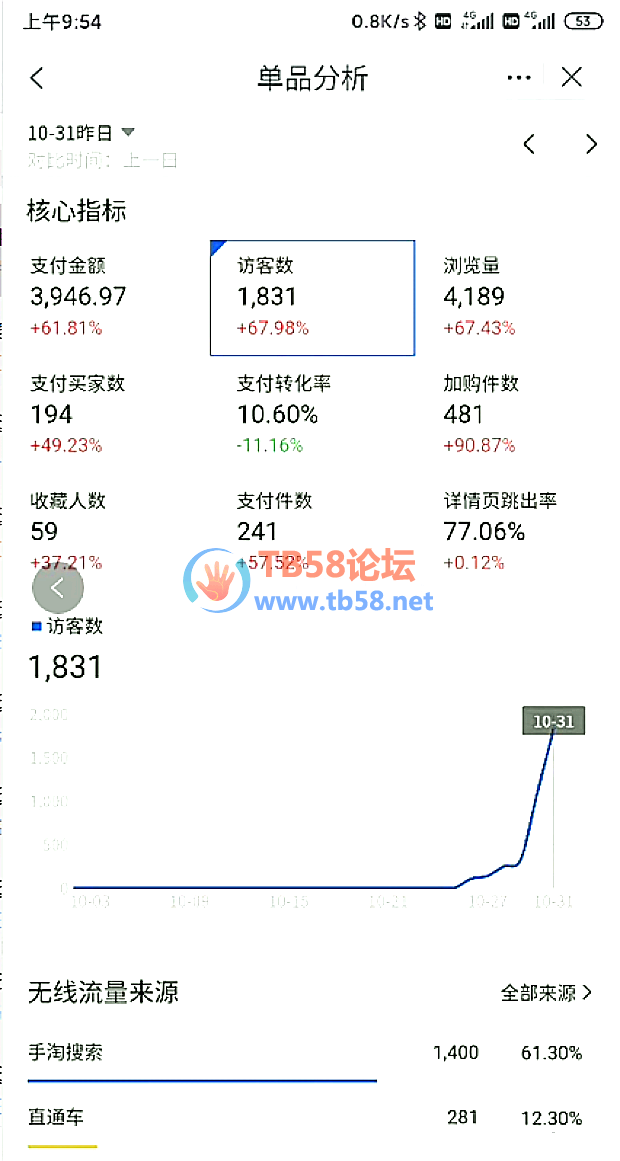620x1161 pixels.
Task: Select the 支付转化率 metric card
Action: (x=312, y=414)
